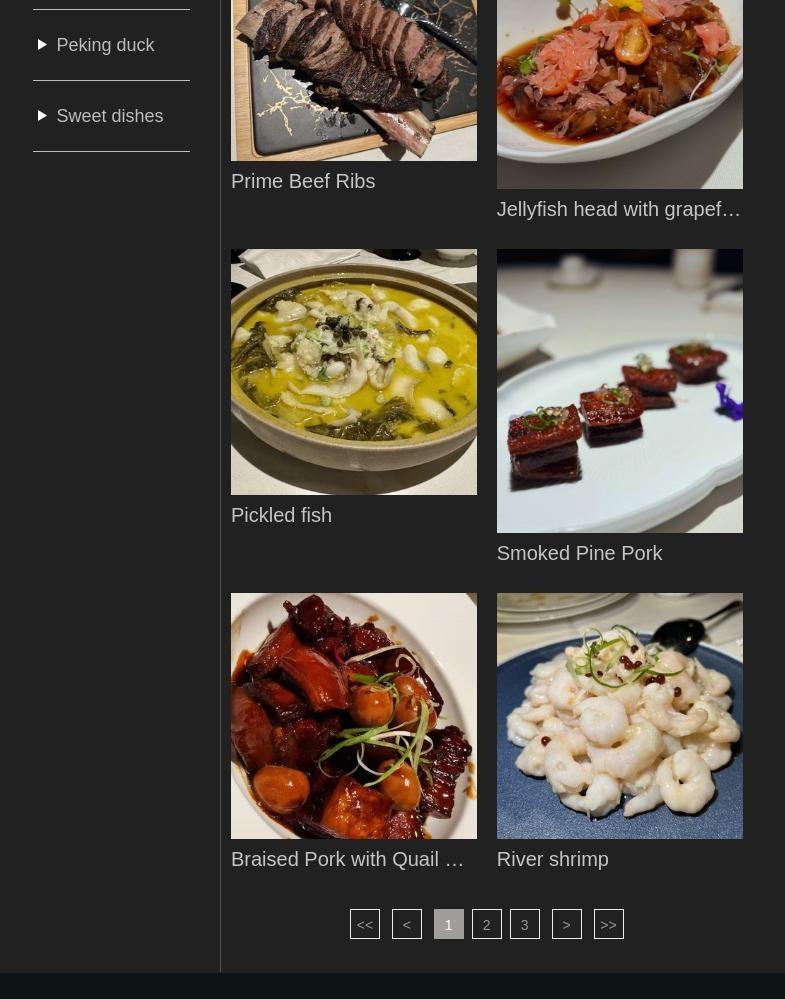This screenshot has height=999, width=785.
Task: Open the Prime Beef Ribs dish
Action: [303, 181]
